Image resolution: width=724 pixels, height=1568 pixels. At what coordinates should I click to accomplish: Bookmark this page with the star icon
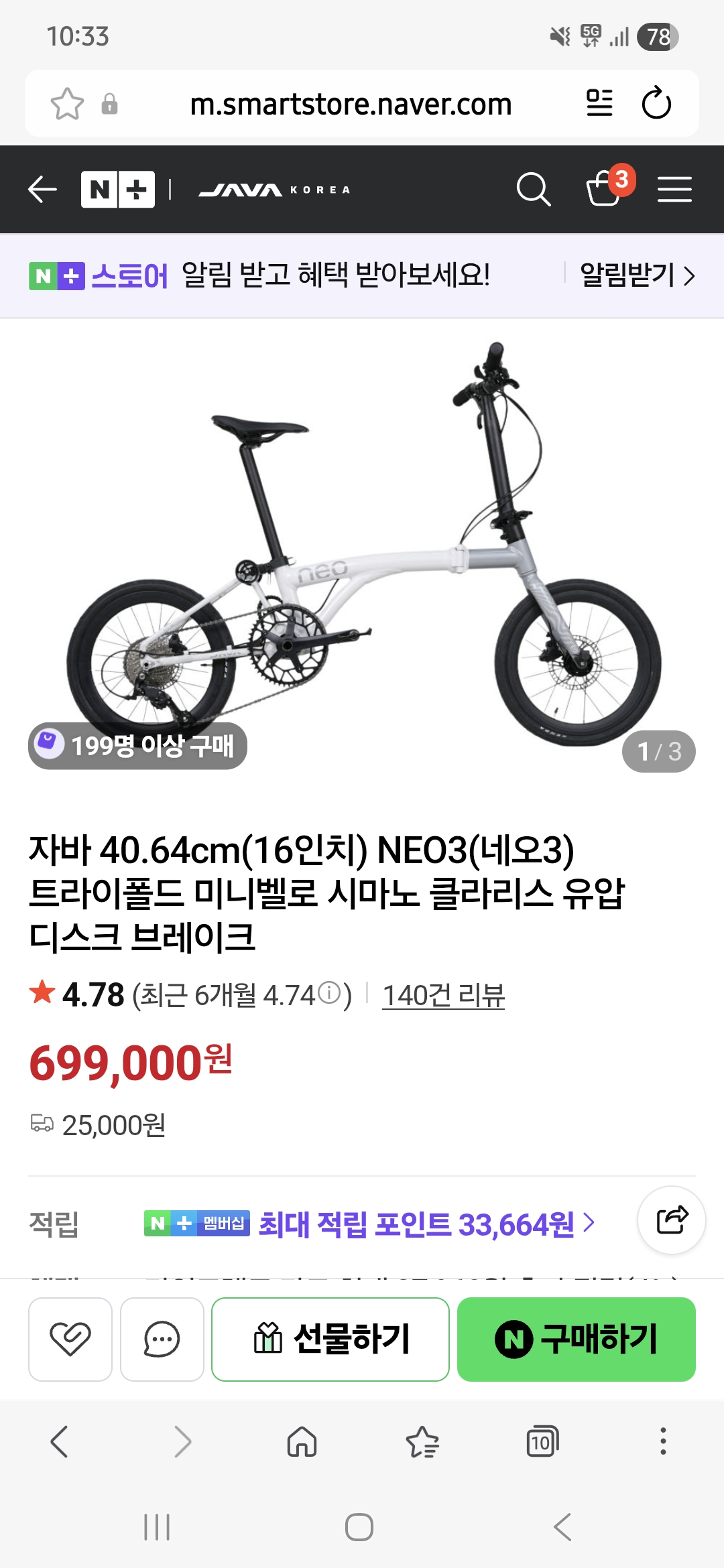coord(67,104)
